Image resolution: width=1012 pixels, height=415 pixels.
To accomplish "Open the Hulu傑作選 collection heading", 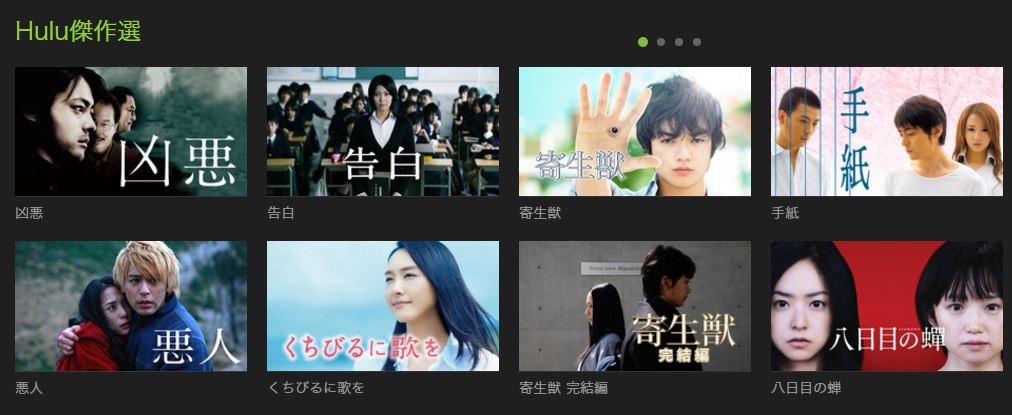I will [78, 31].
